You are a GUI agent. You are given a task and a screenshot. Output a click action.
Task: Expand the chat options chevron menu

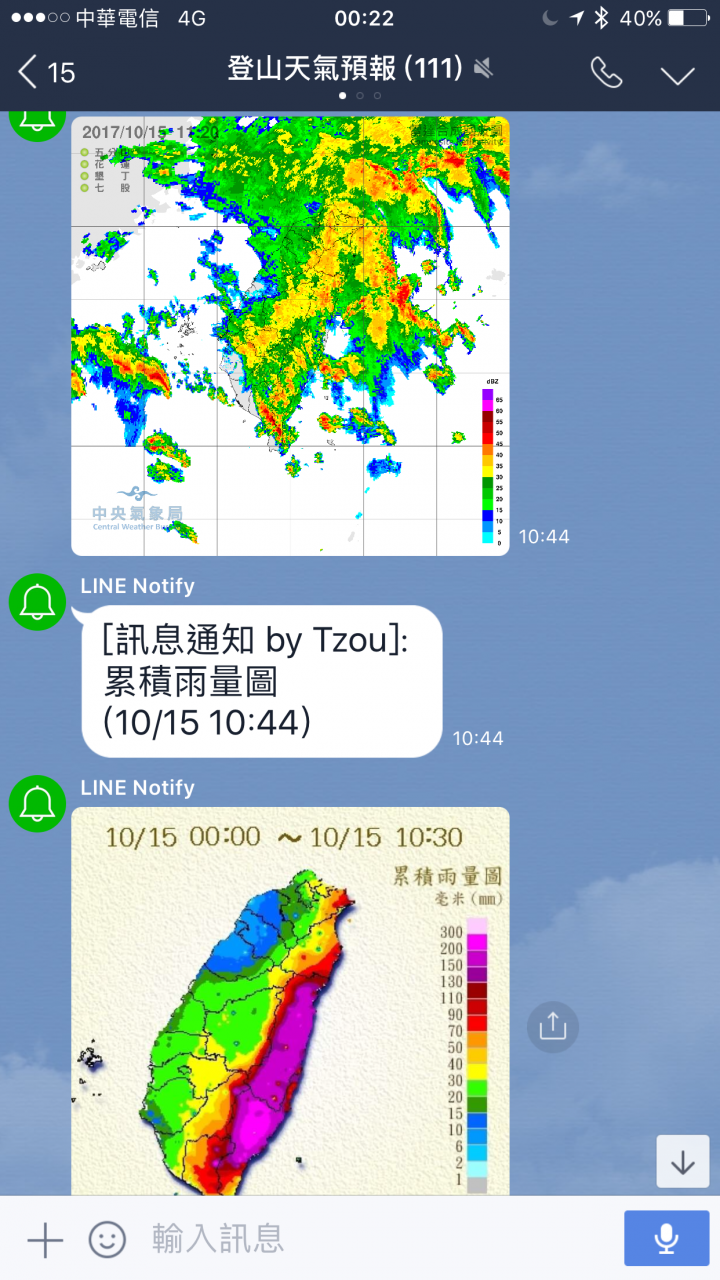pos(677,74)
